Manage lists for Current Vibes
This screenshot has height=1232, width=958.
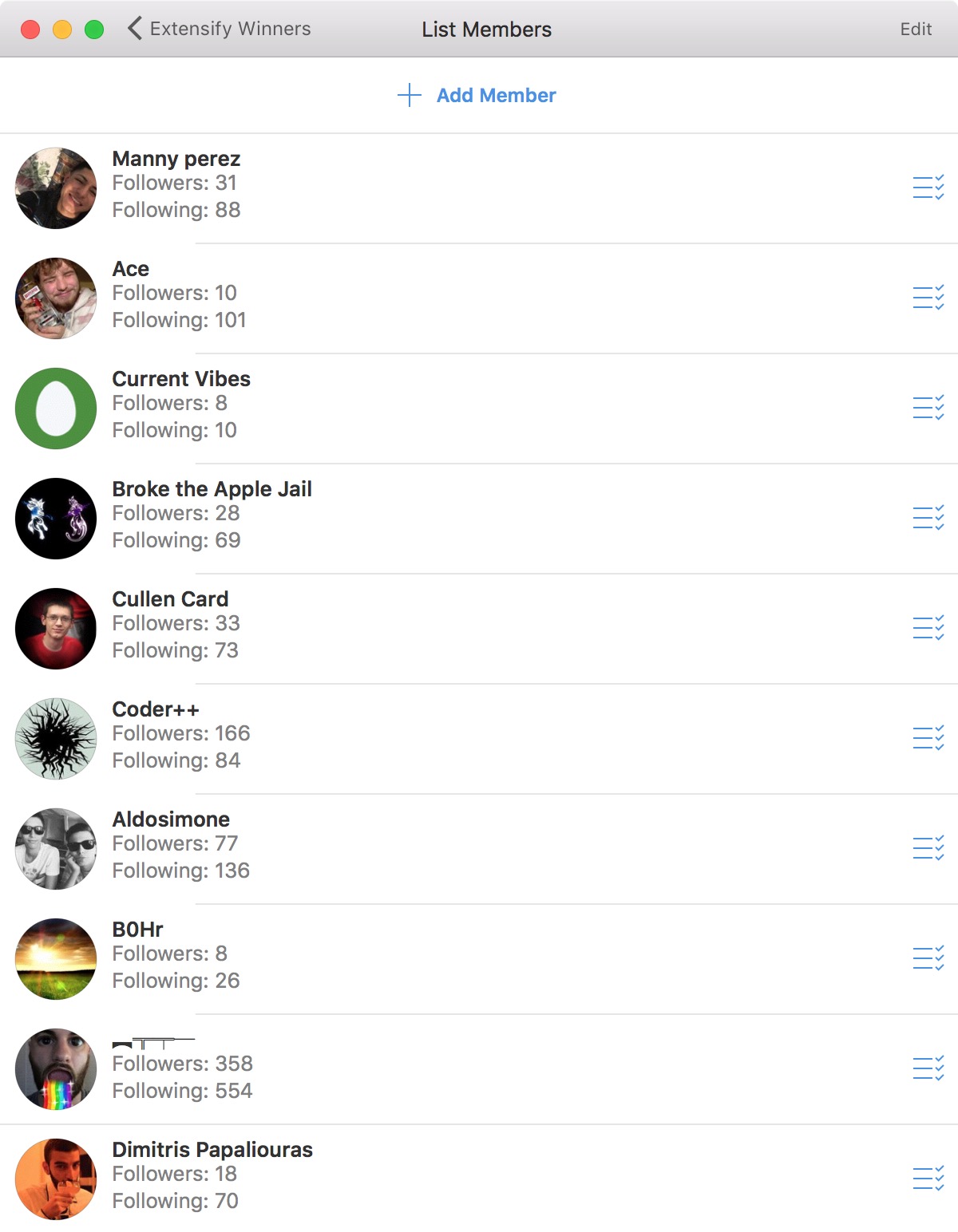pos(928,408)
